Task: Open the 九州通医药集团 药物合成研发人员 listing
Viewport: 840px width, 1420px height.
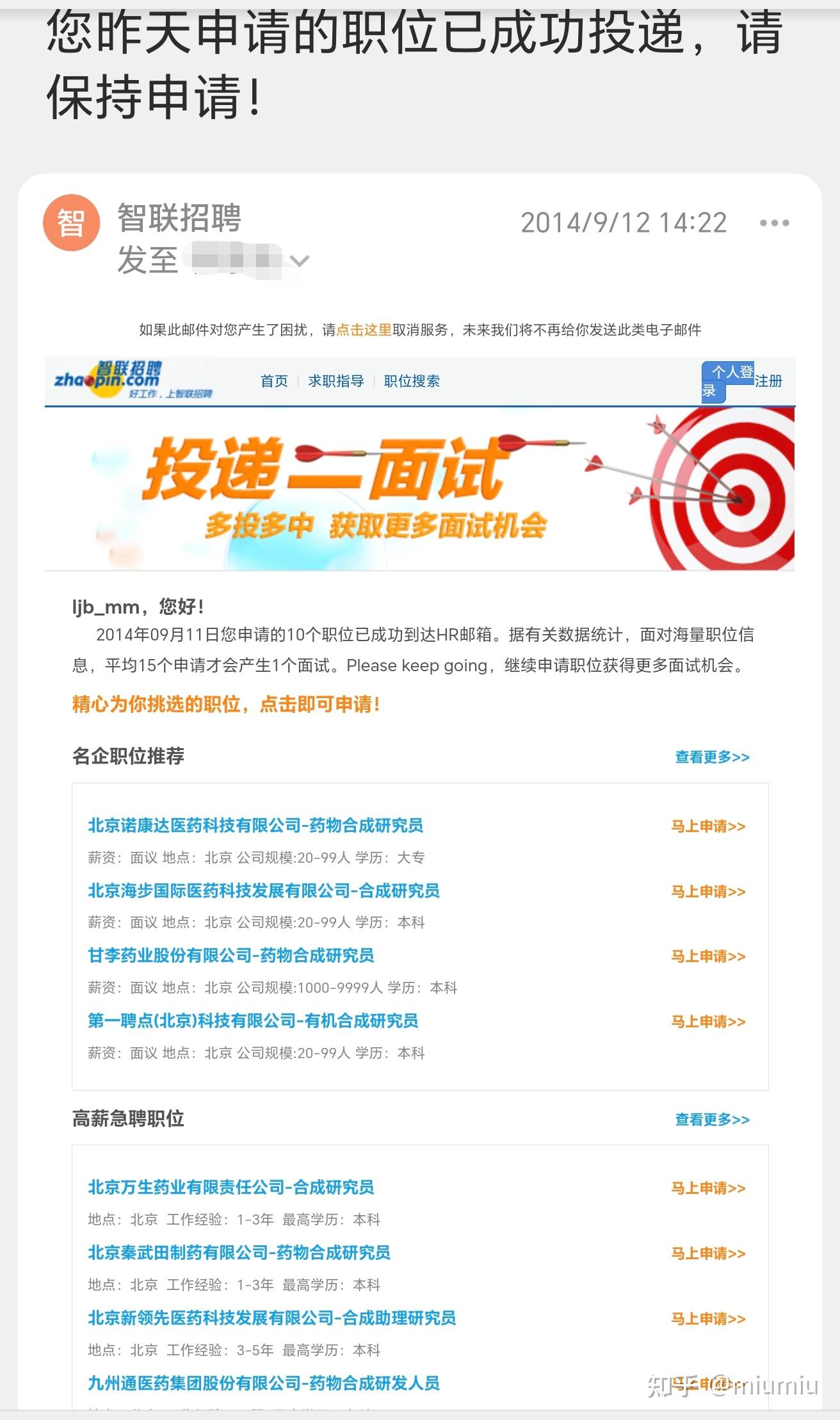Action: (263, 1383)
